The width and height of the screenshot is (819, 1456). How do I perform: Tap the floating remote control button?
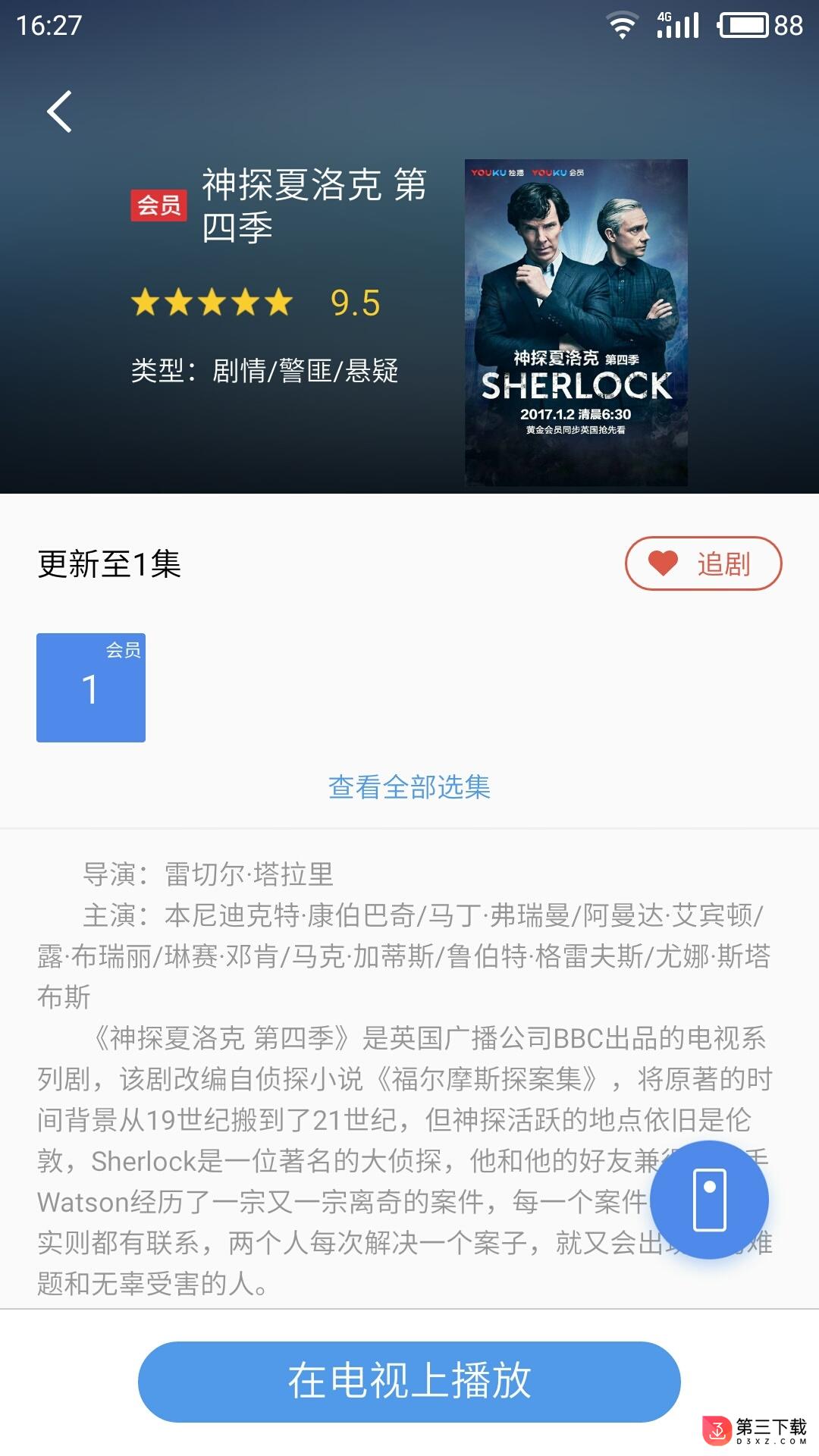pyautogui.click(x=709, y=1200)
